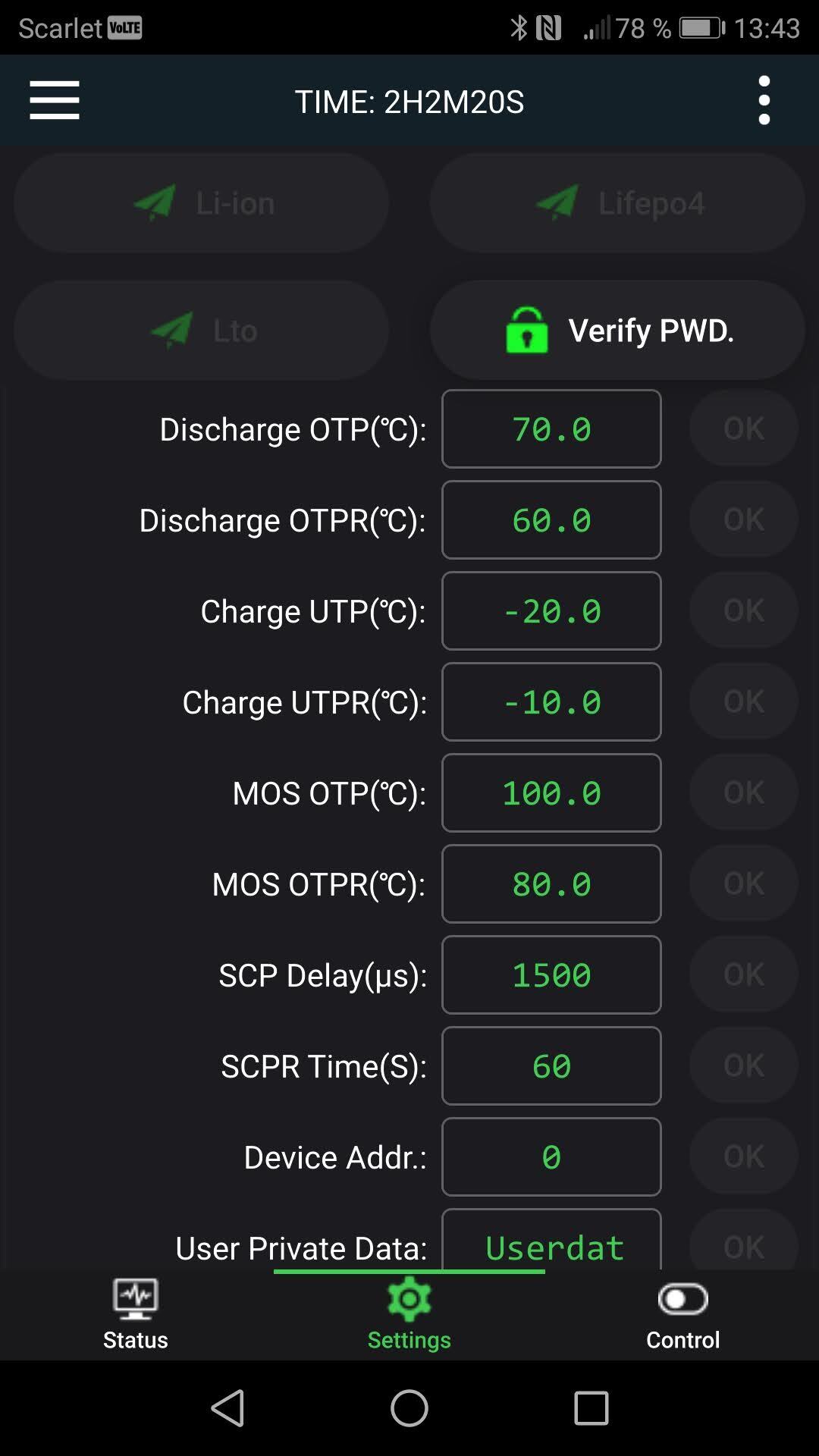Select the Li-ion battery preset

[202, 203]
